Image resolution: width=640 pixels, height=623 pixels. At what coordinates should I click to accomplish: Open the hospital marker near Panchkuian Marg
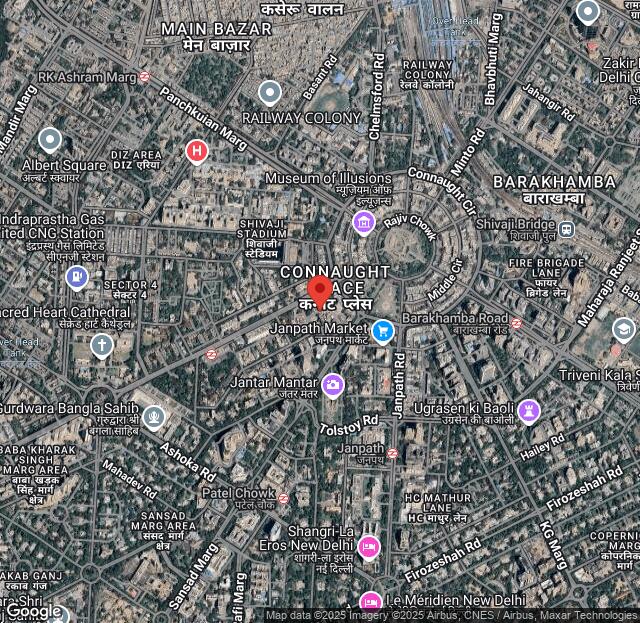pyautogui.click(x=197, y=152)
